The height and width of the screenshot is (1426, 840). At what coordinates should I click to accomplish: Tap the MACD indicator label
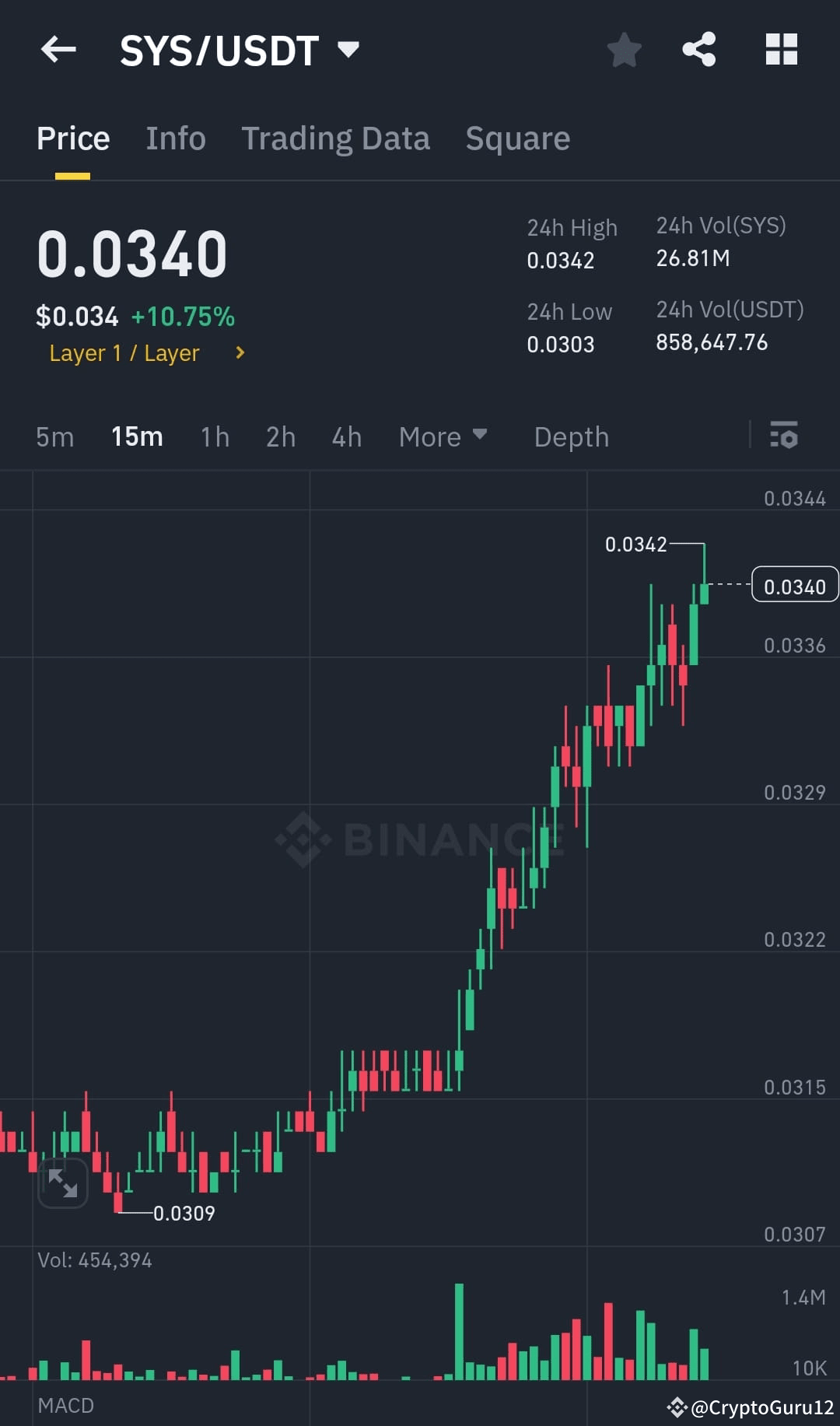click(x=66, y=1405)
